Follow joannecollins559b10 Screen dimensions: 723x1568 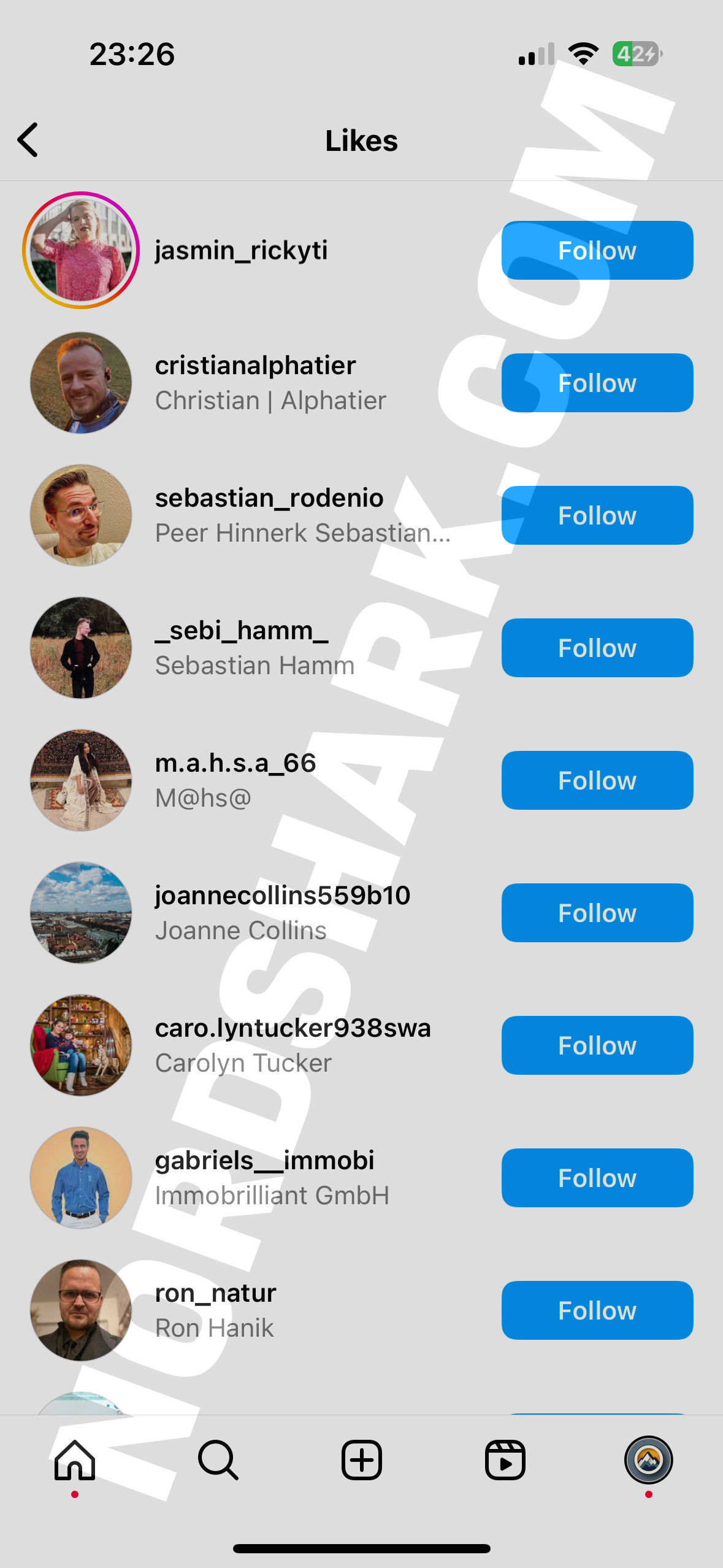point(597,913)
